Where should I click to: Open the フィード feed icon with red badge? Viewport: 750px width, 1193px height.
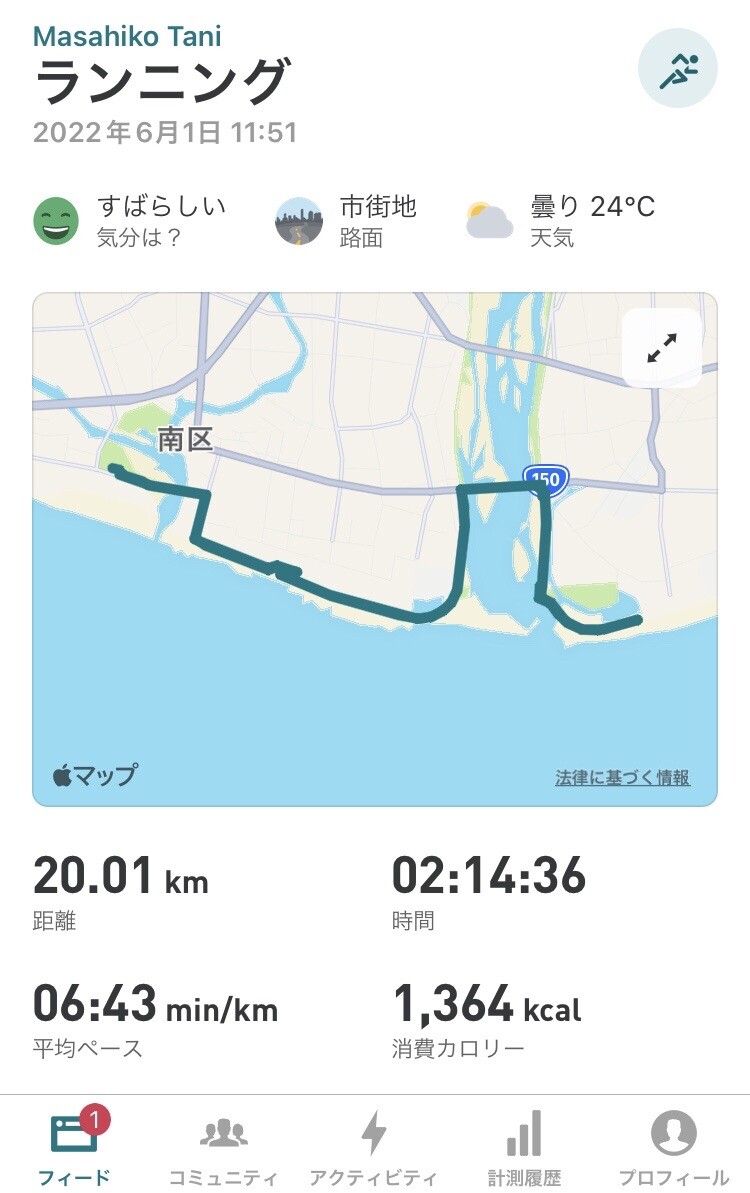(x=74, y=1135)
